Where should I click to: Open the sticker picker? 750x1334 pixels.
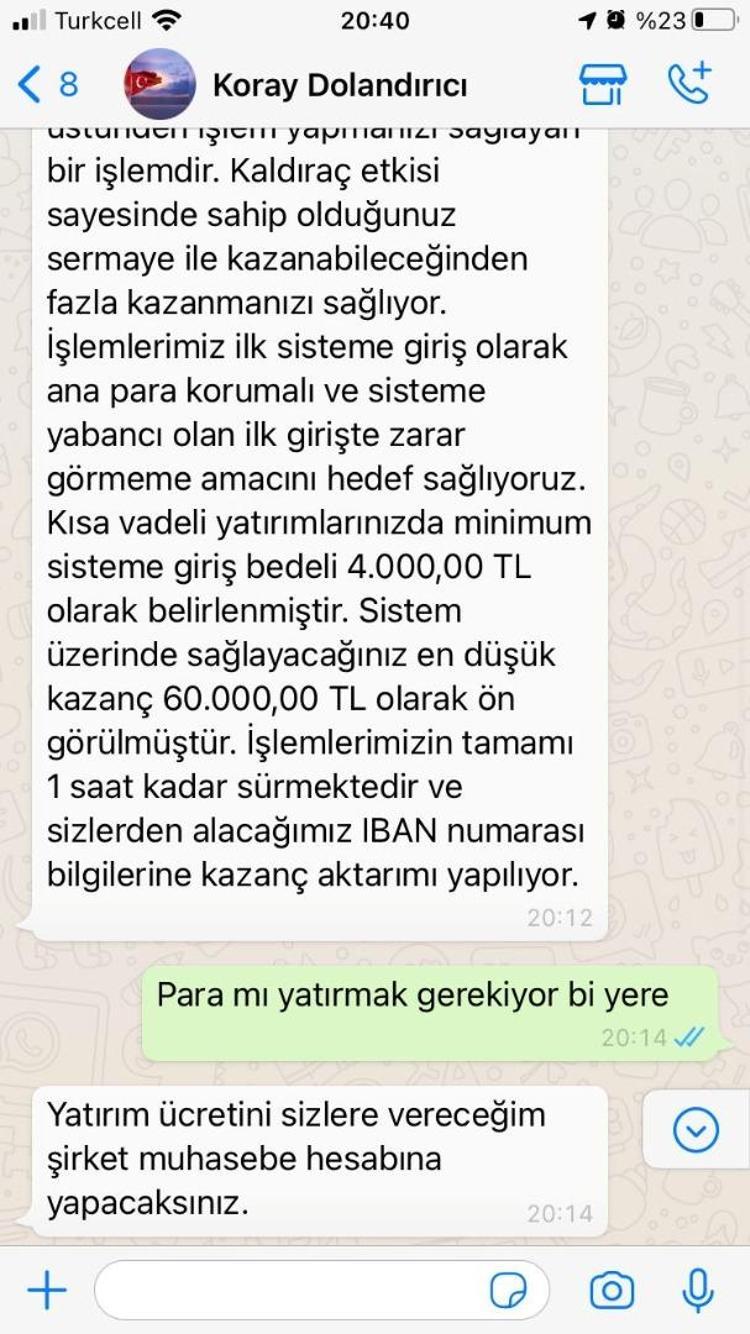coord(509,1291)
